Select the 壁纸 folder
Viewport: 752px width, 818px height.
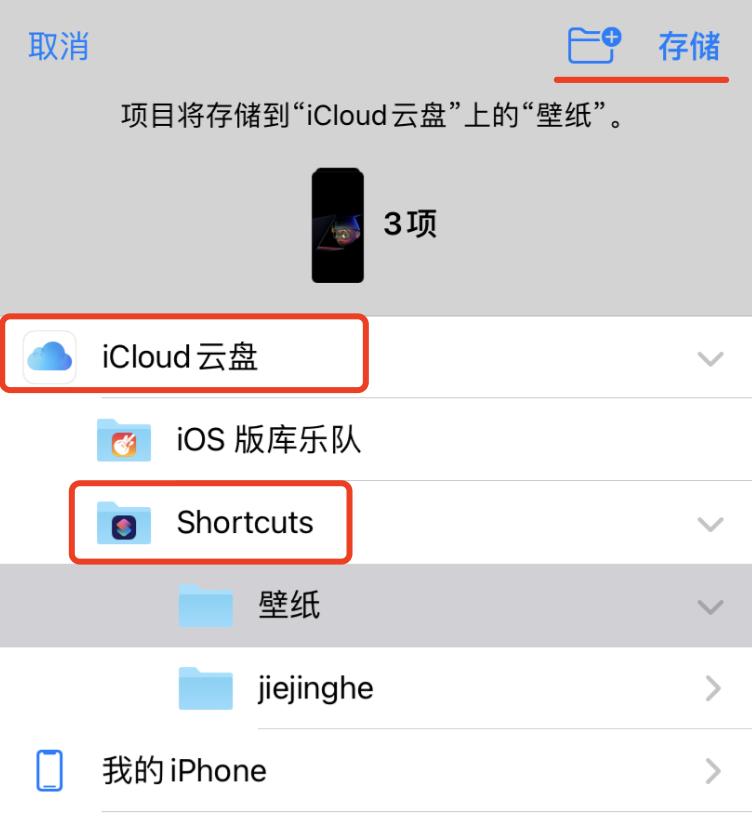tap(376, 606)
